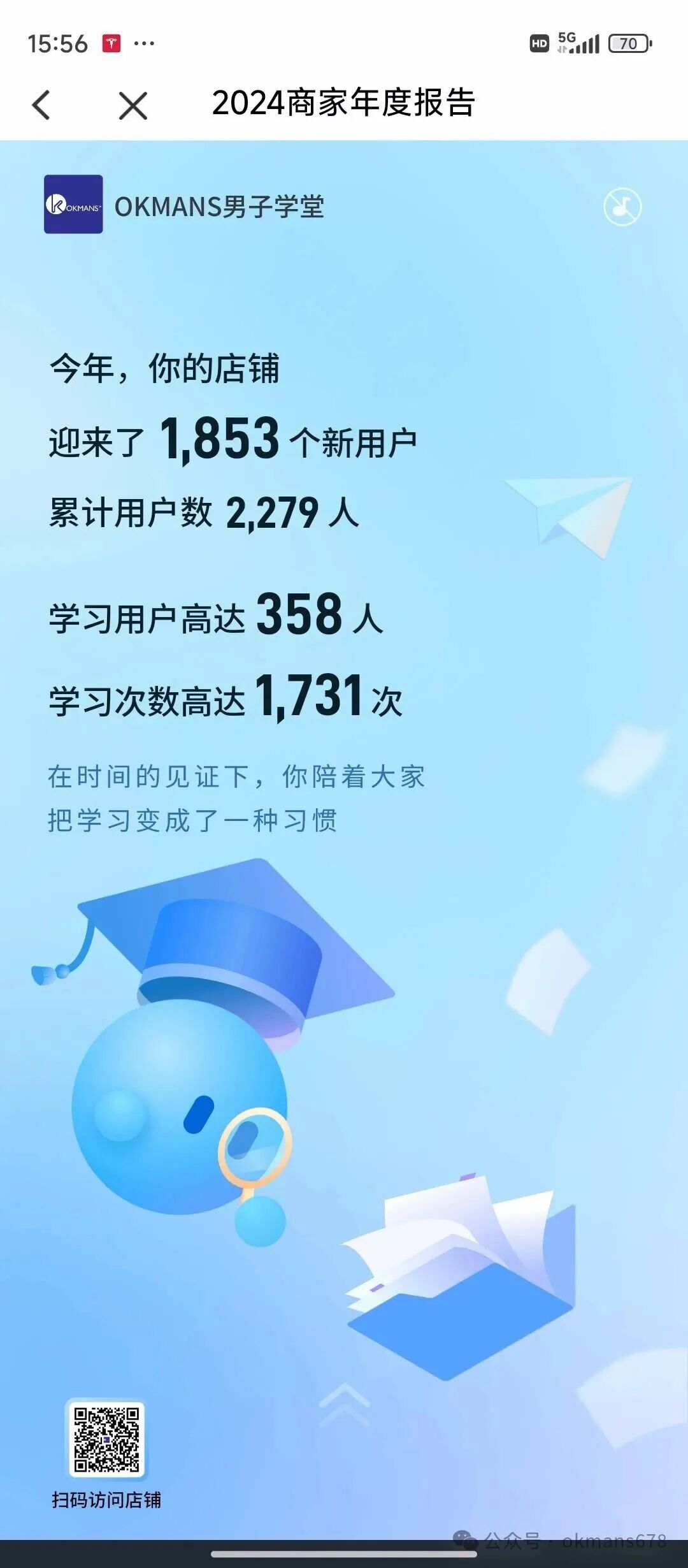The width and height of the screenshot is (688, 1568).
Task: Close the 2024商家年度报告 page
Action: coord(133,105)
